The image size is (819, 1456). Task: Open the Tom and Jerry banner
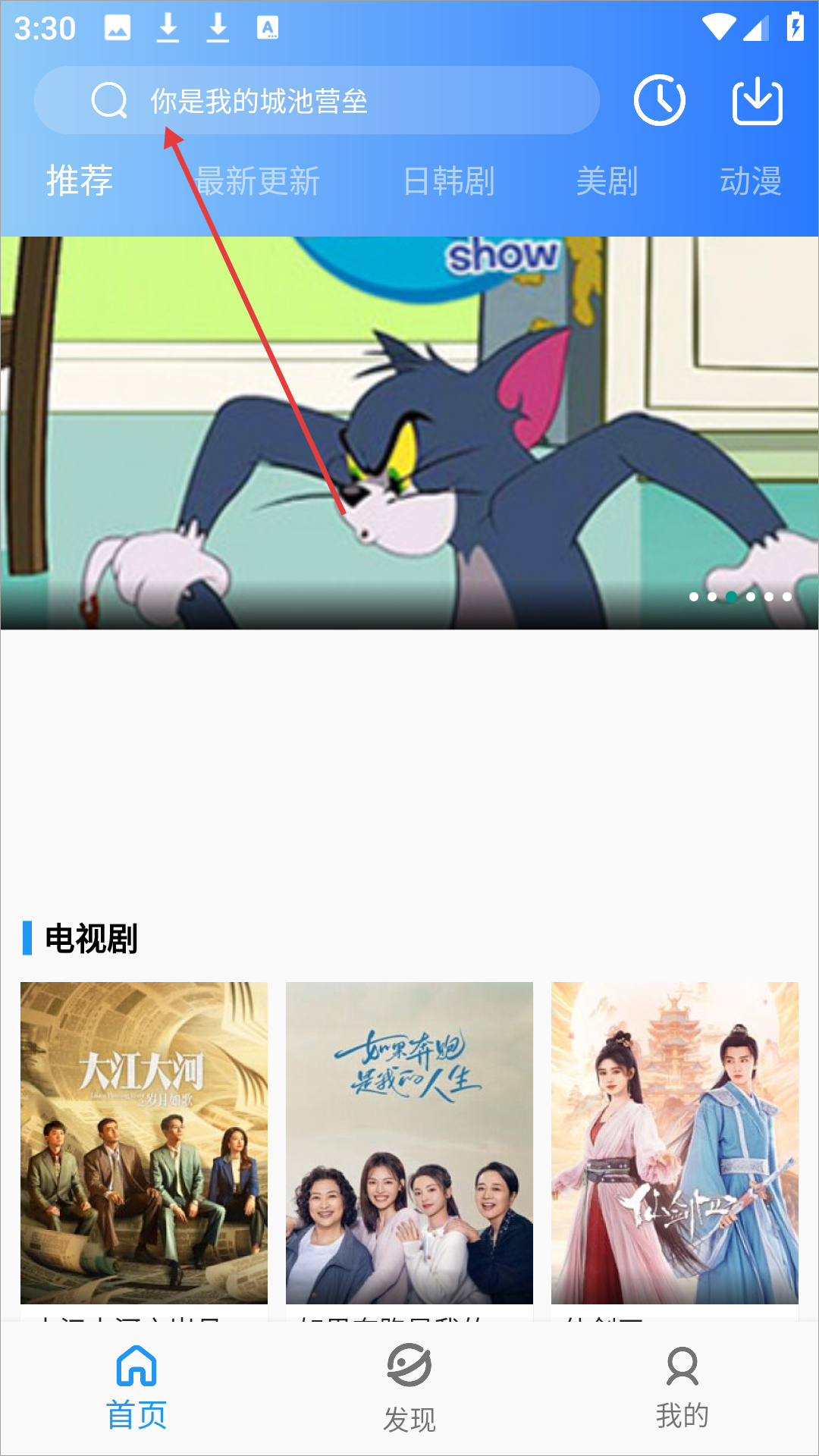point(409,432)
